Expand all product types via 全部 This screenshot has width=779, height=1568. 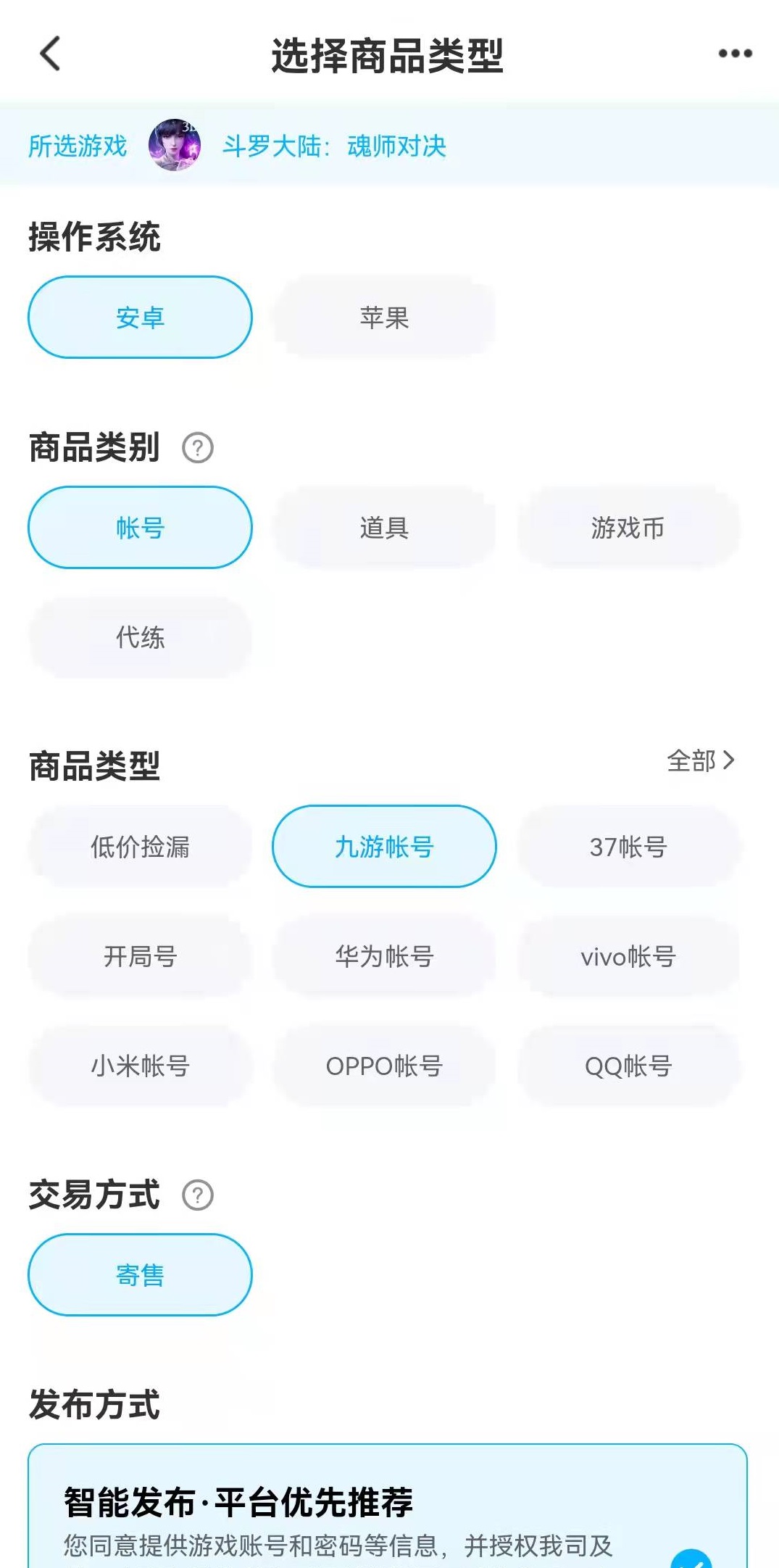[x=700, y=760]
